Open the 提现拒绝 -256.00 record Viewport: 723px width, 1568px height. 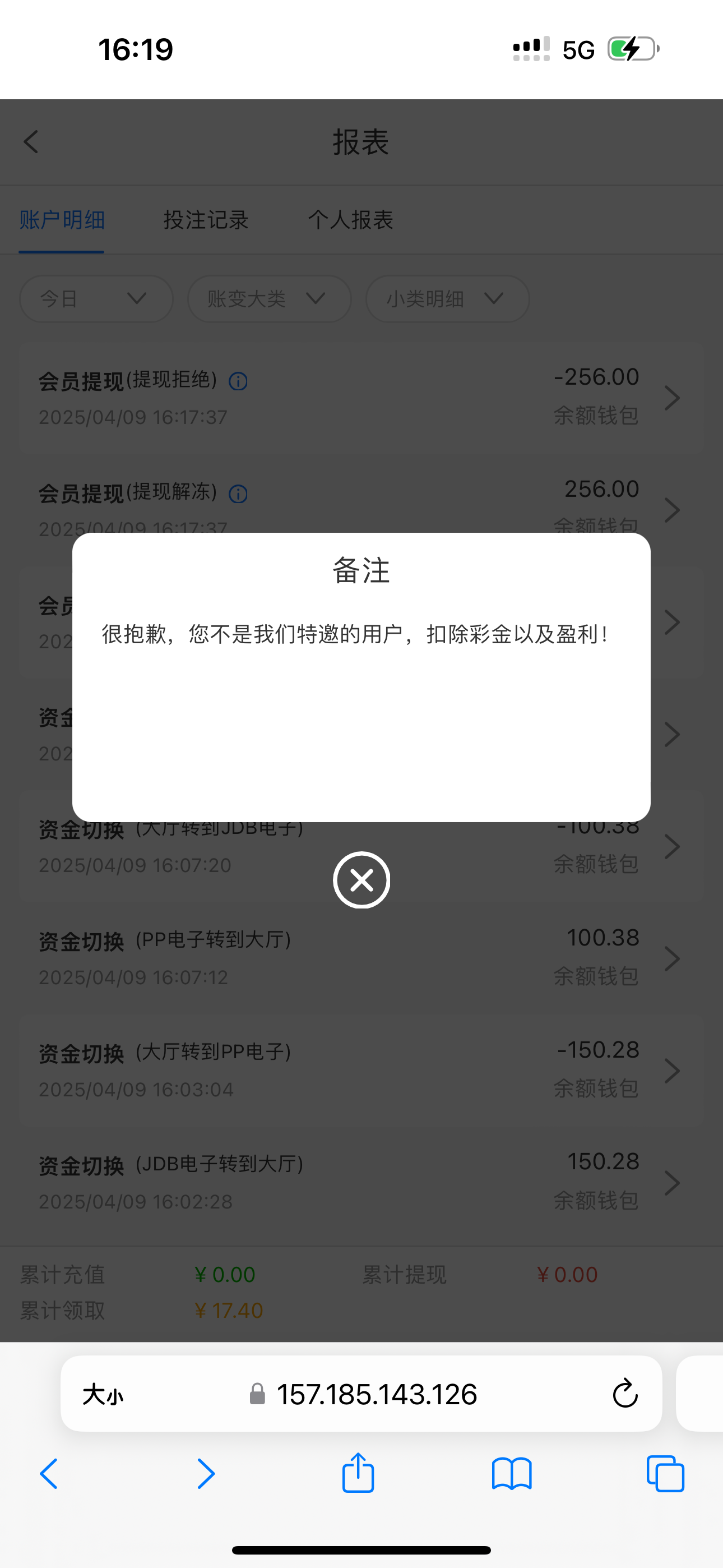coord(671,398)
